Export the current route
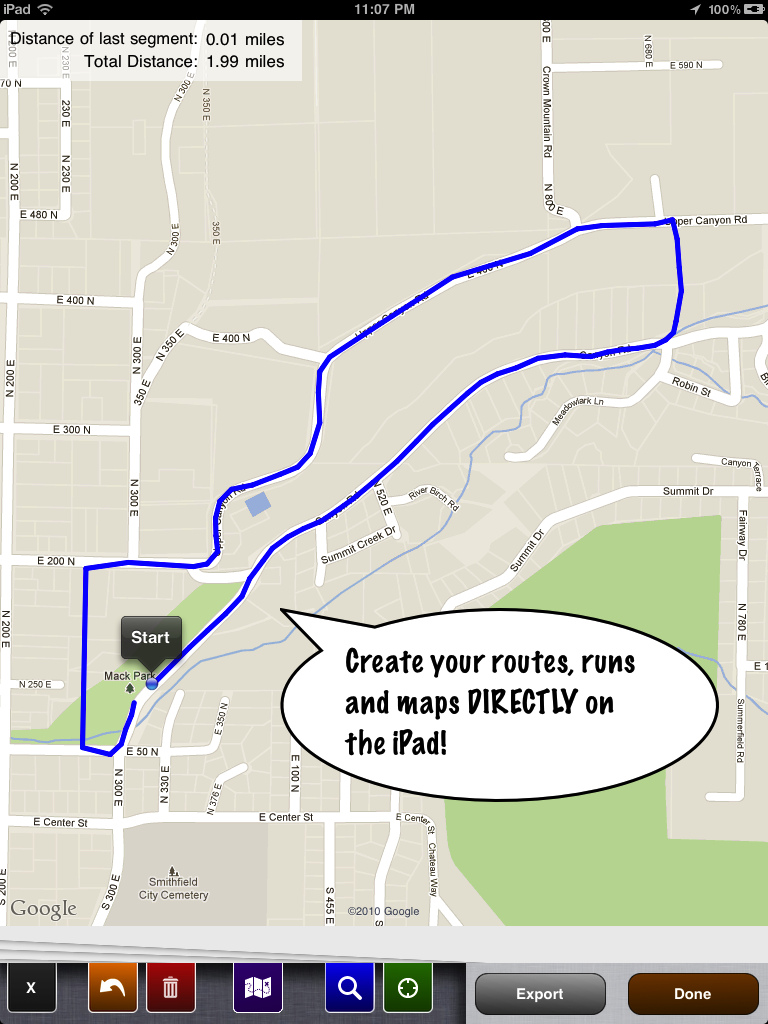Screen dimensions: 768x1024 click(x=540, y=993)
